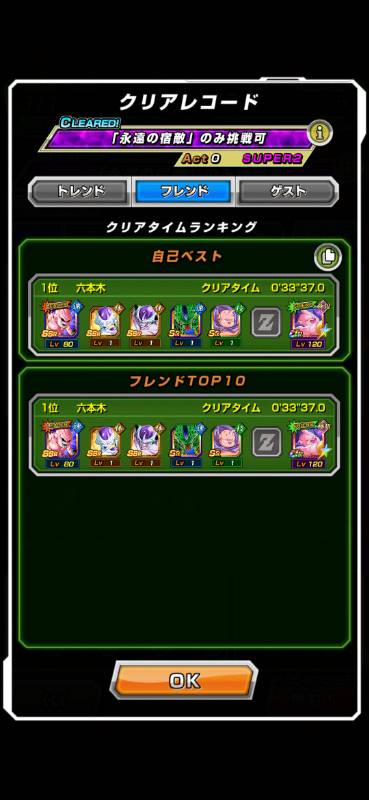The image size is (369, 800).
Task: Confirm with the OK button
Action: [184, 681]
